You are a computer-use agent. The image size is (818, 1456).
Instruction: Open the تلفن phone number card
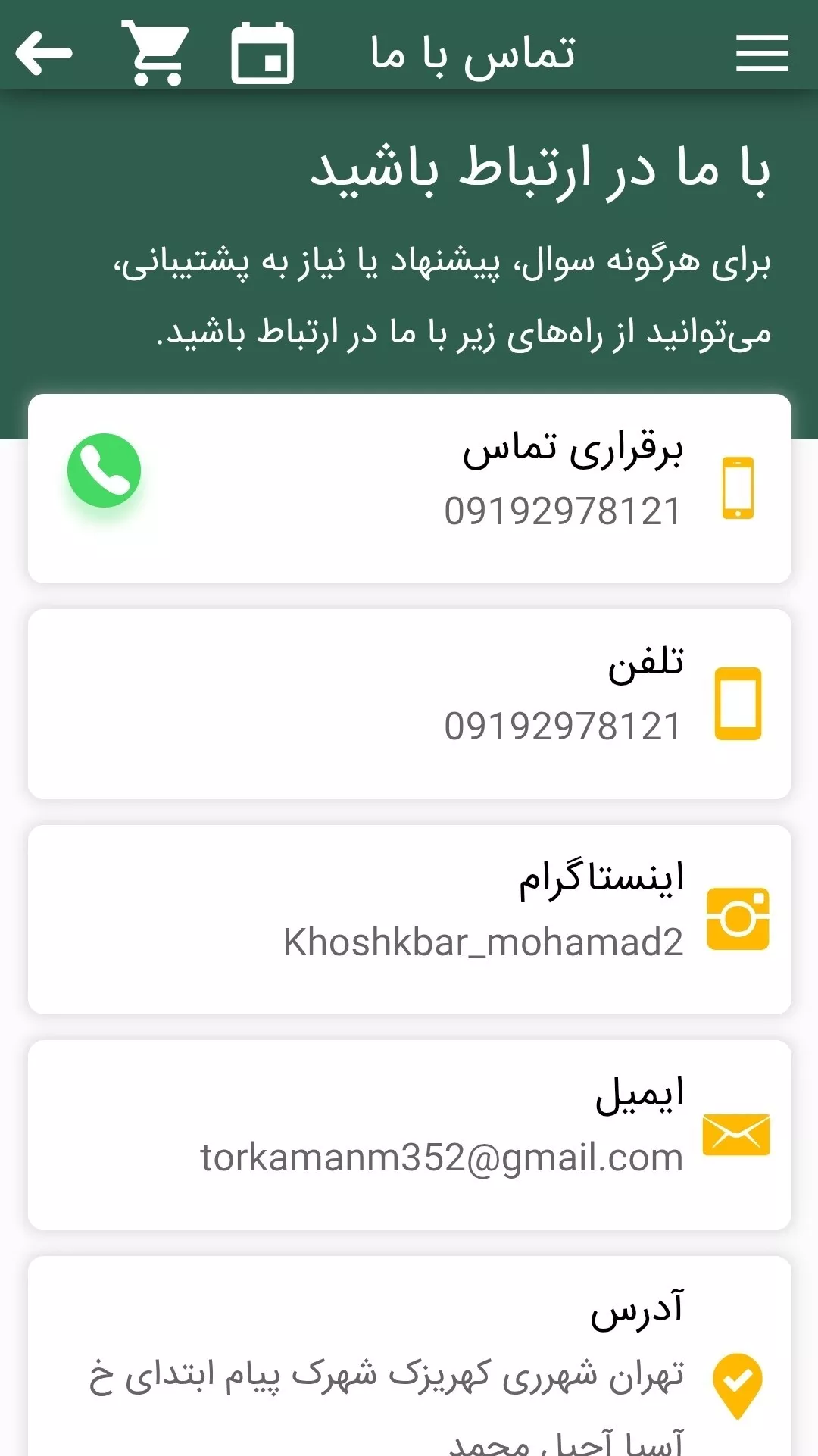(x=409, y=704)
